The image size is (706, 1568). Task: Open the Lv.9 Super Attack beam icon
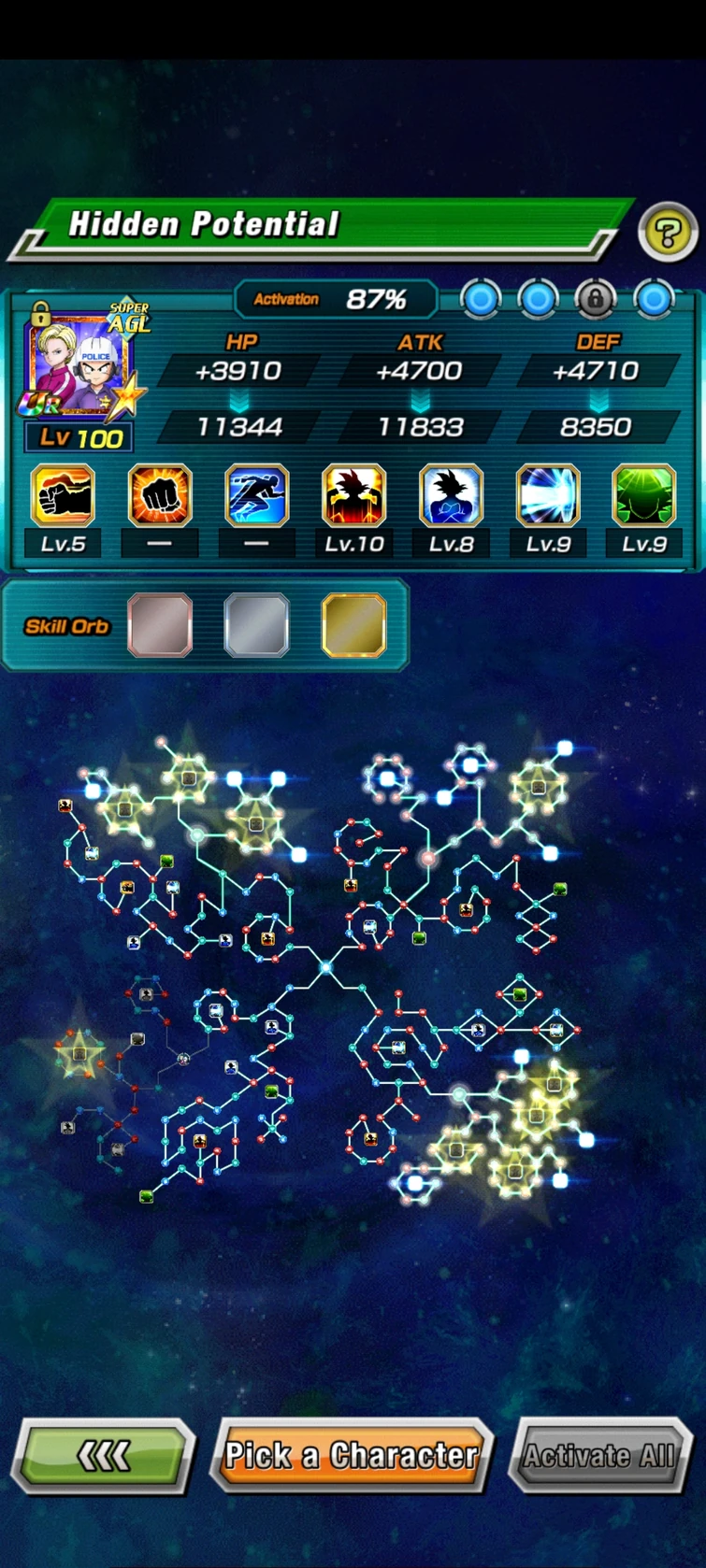click(548, 496)
